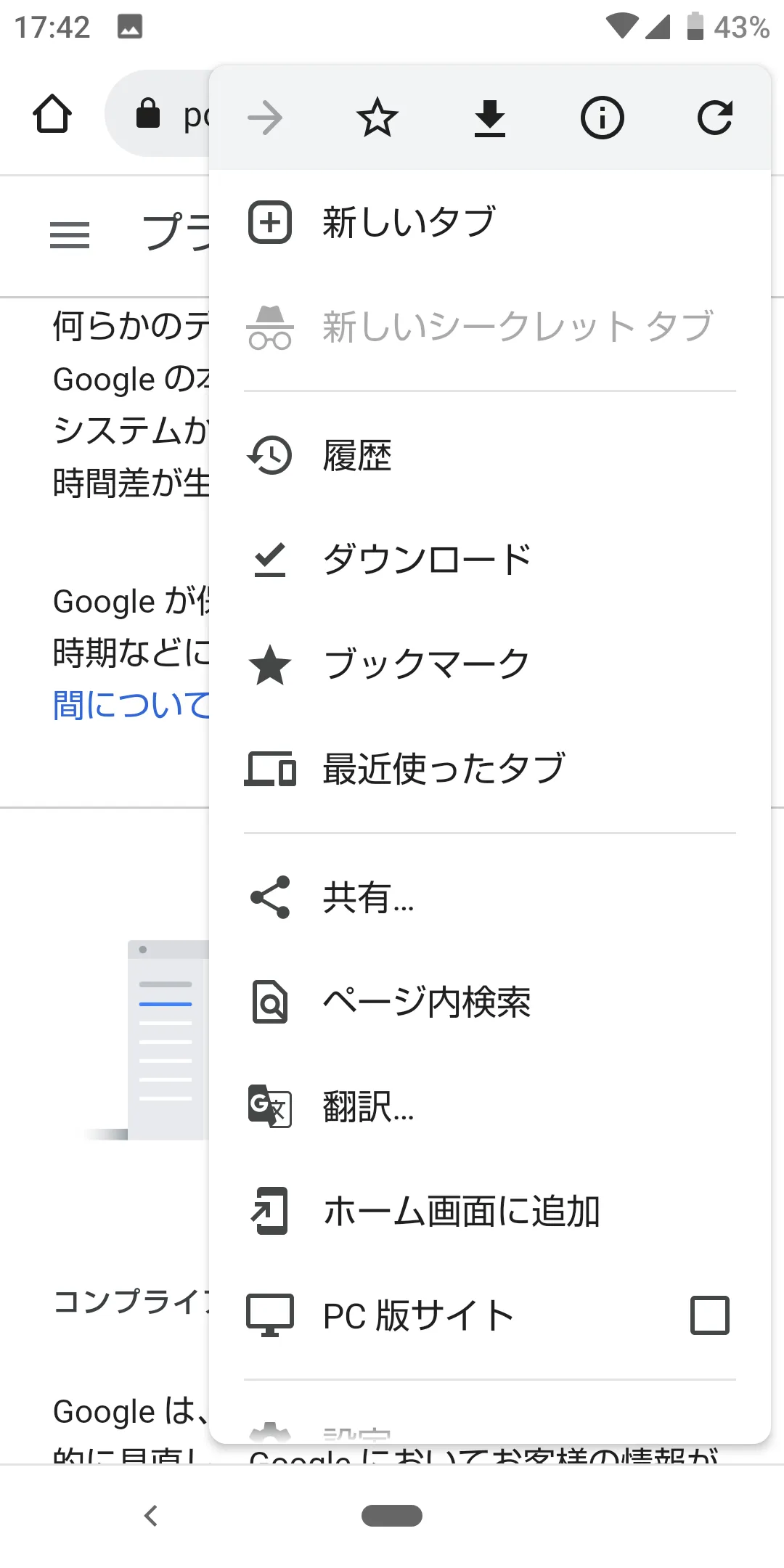Viewport: 784px width, 1568px height.
Task: View page info via the circled i icon
Action: [602, 118]
